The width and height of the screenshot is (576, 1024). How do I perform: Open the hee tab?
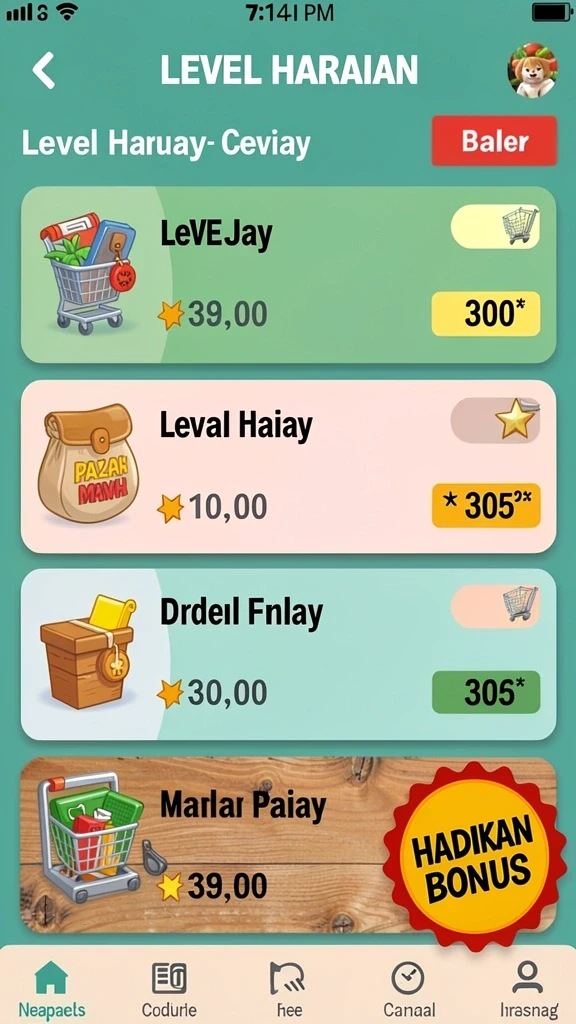coord(289,989)
